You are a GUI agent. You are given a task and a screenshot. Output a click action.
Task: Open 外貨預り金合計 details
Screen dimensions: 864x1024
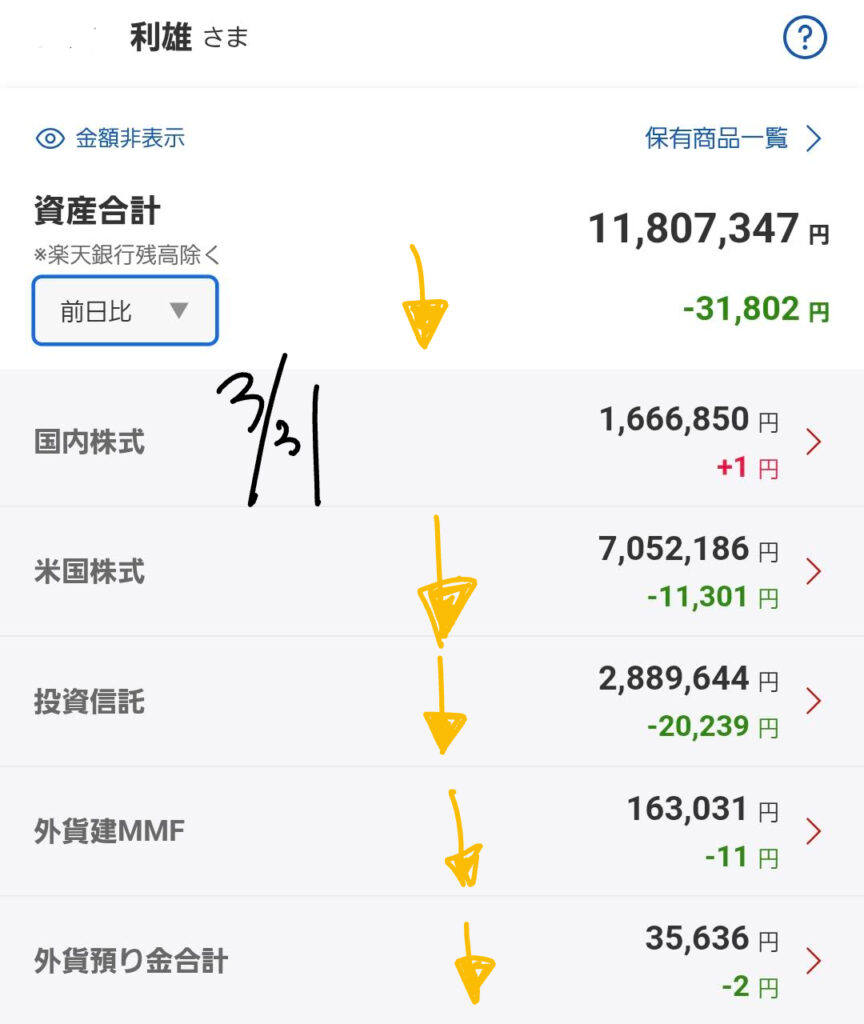(x=432, y=961)
